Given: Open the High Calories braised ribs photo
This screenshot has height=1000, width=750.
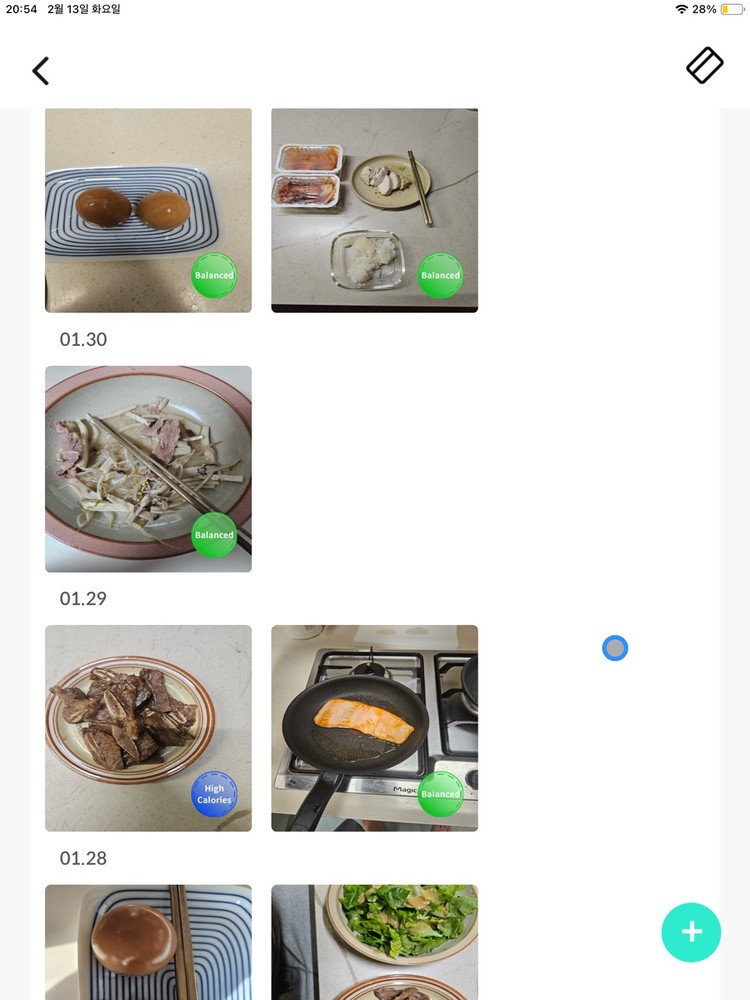Looking at the screenshot, I should [148, 728].
